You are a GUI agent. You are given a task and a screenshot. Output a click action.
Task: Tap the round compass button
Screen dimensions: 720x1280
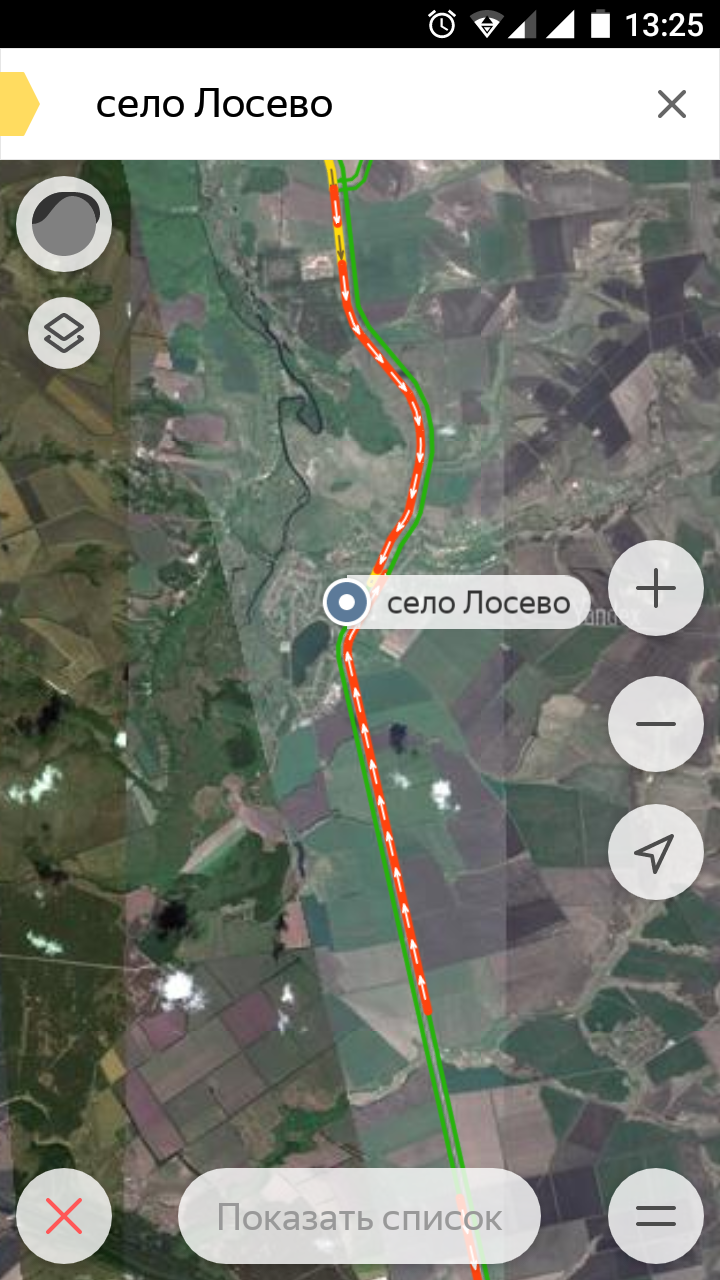[64, 224]
